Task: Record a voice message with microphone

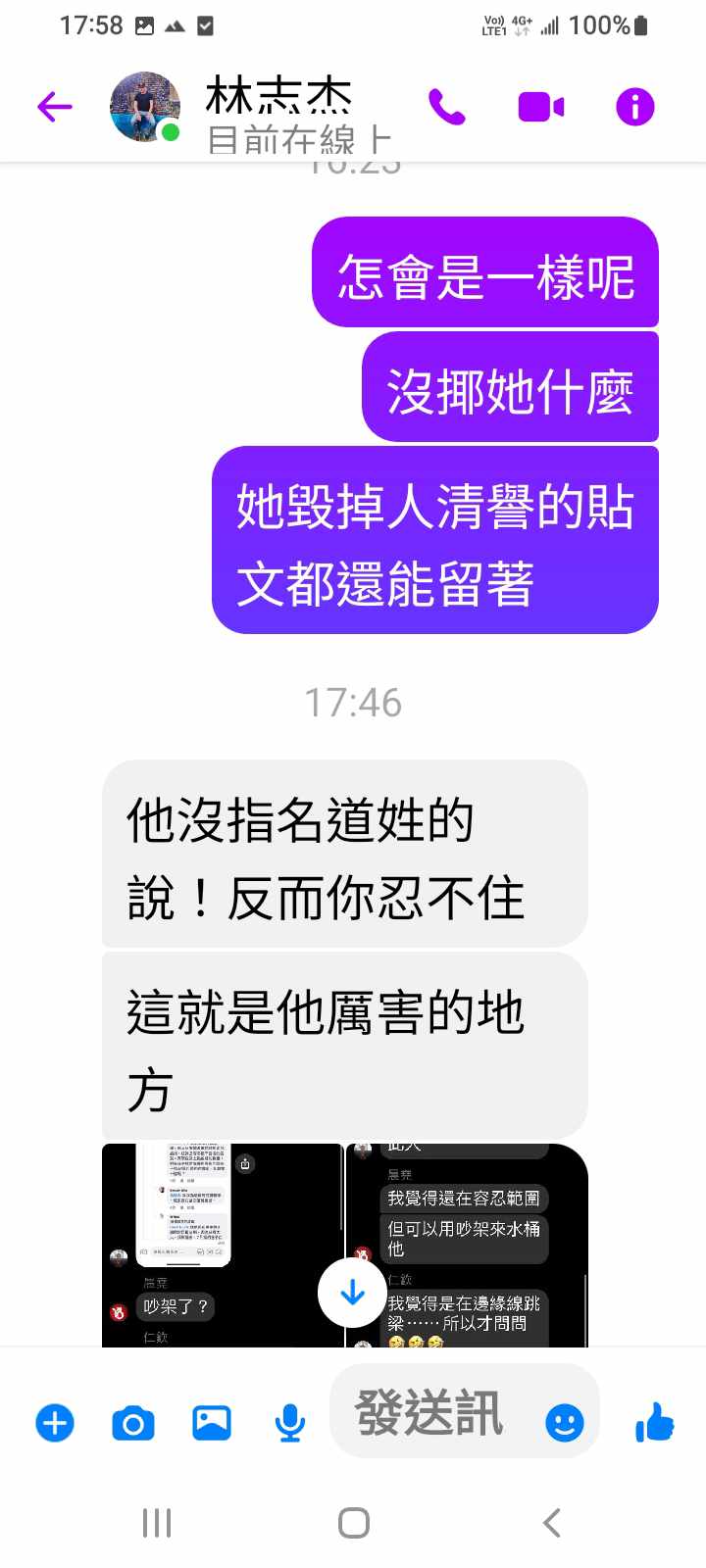Action: (289, 1422)
